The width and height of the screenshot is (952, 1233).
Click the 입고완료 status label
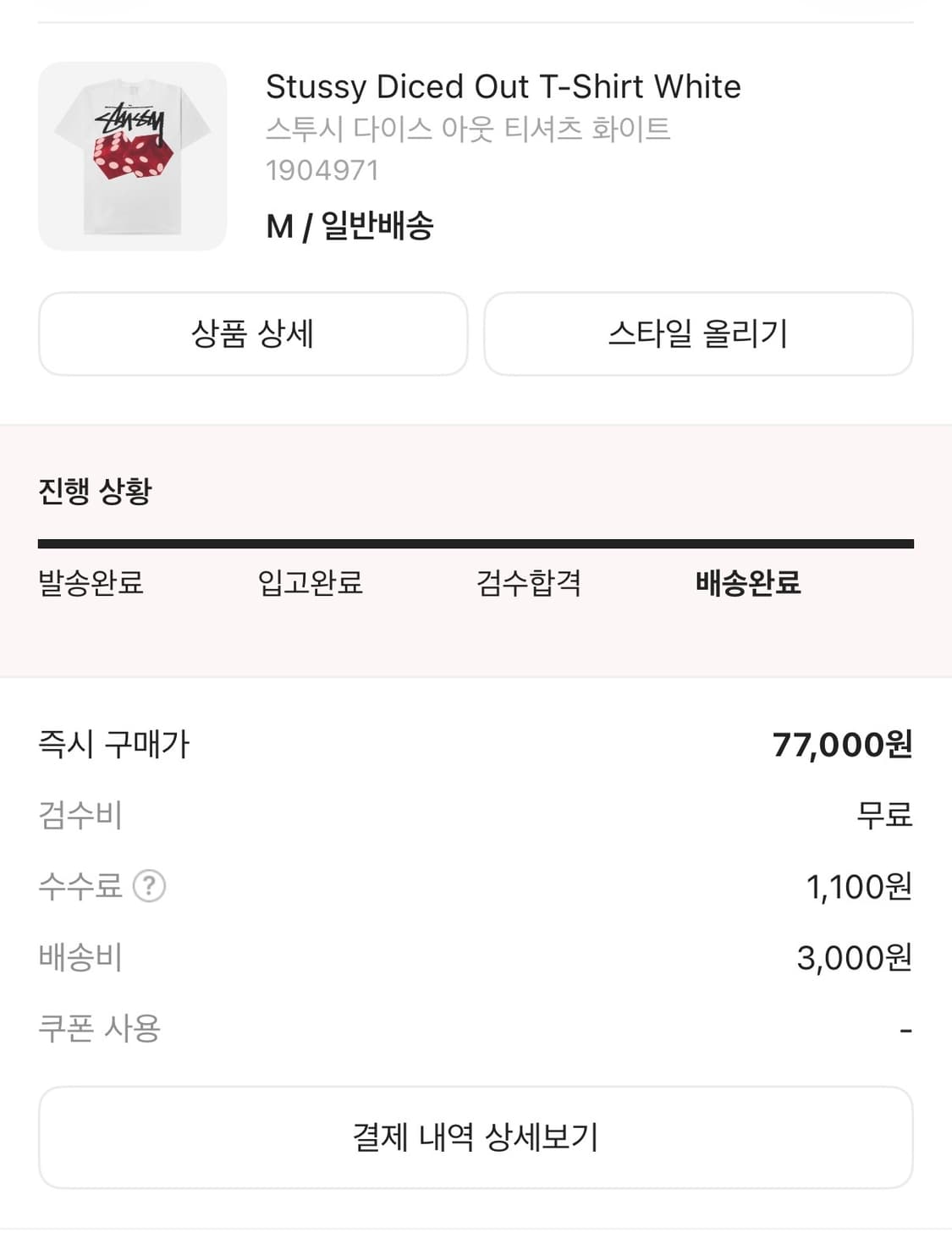pos(310,584)
